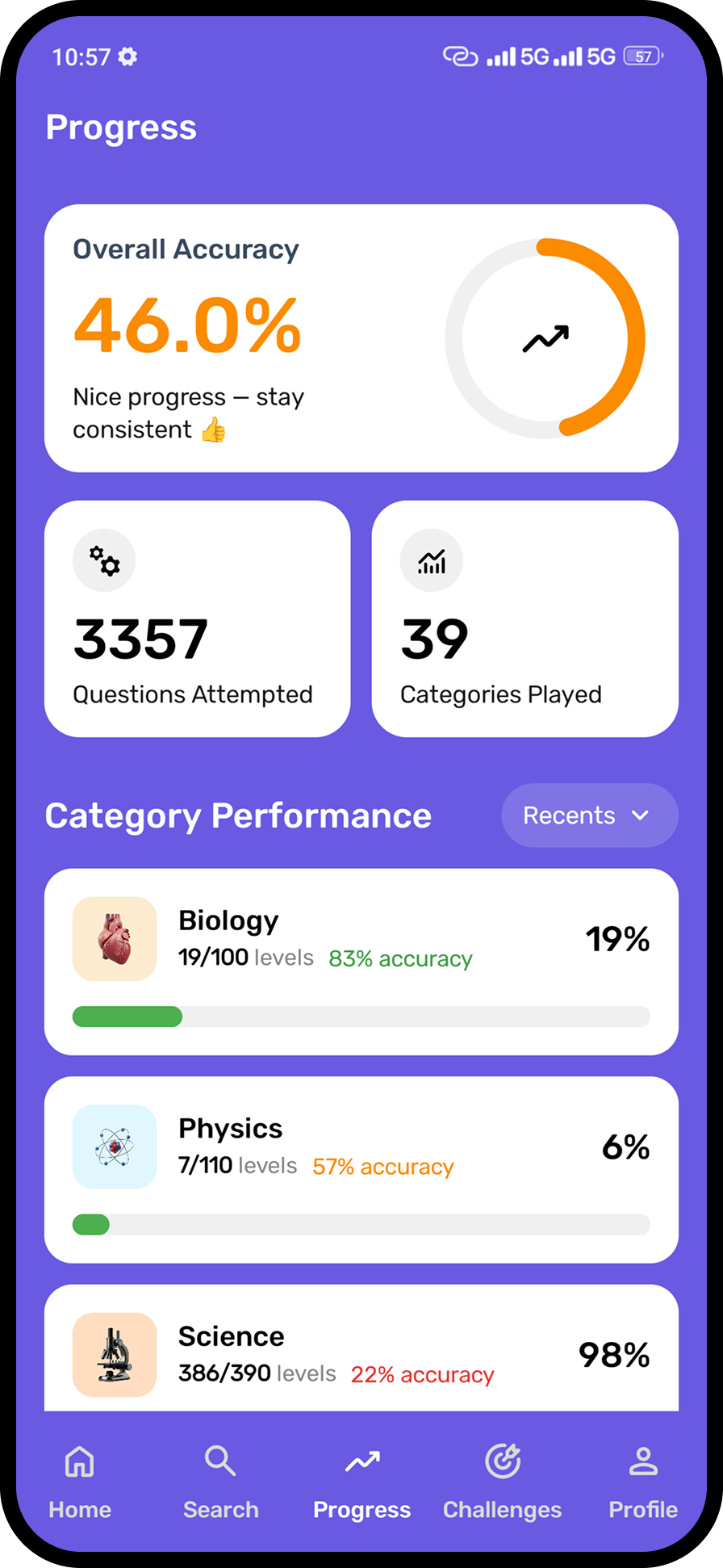Click the bar-chart icon above Categories Played
The height and width of the screenshot is (1568, 723).
tap(432, 560)
